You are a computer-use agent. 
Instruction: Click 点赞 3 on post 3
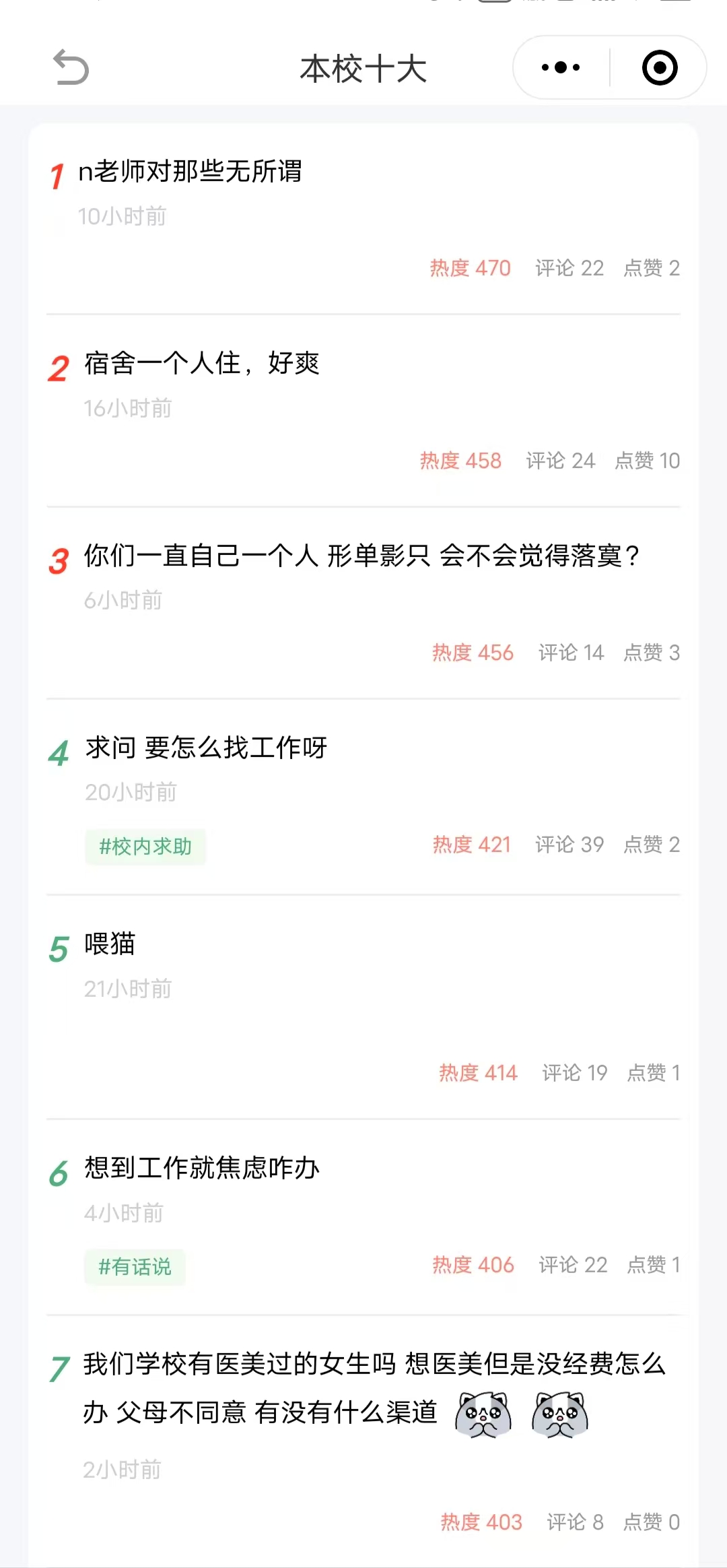651,653
